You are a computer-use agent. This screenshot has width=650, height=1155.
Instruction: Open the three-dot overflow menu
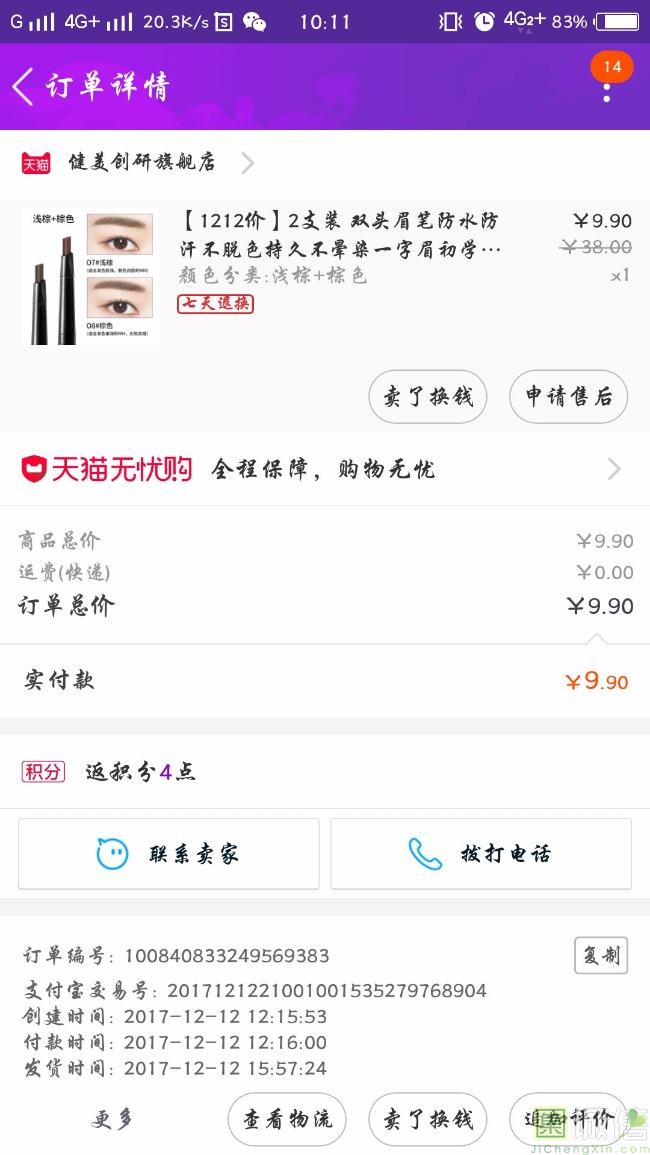606,91
